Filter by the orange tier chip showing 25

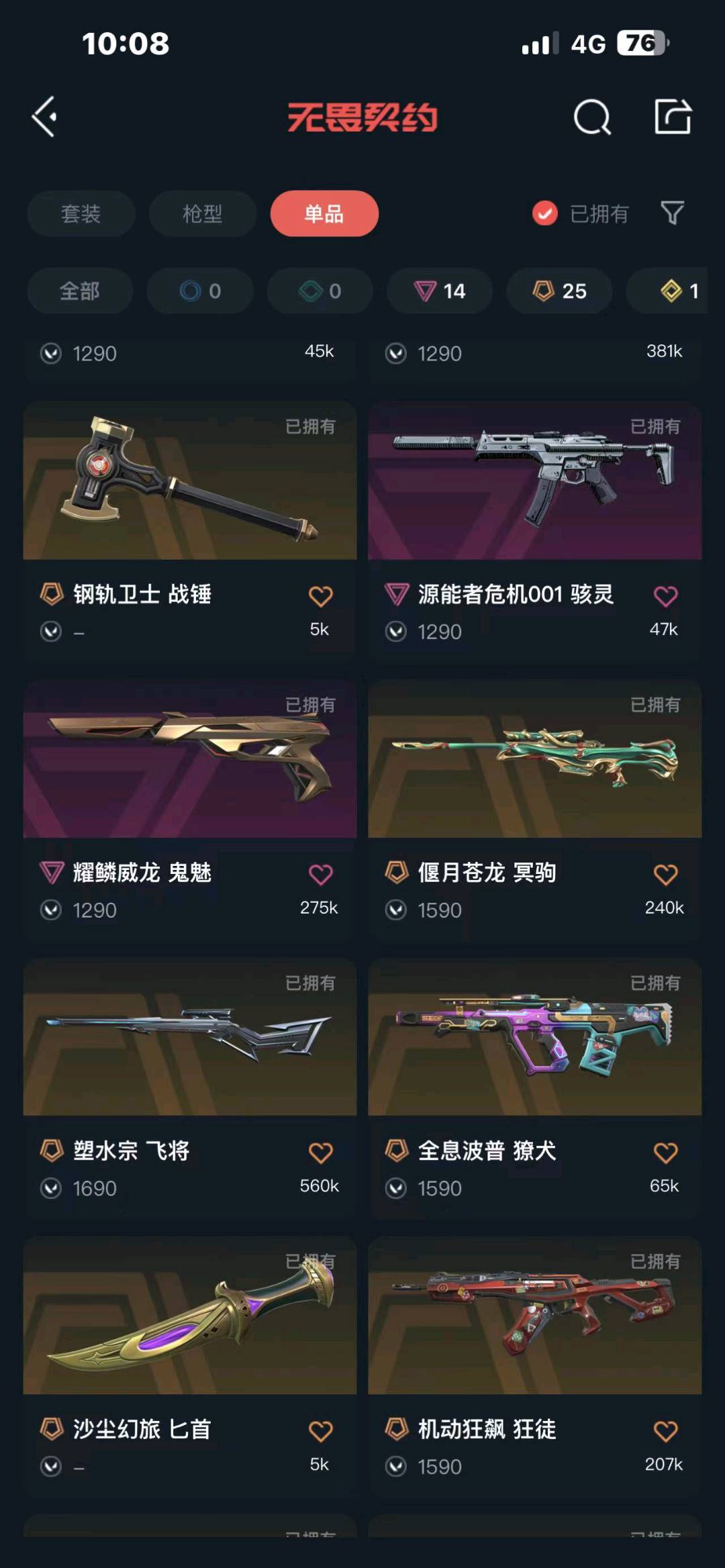[559, 291]
